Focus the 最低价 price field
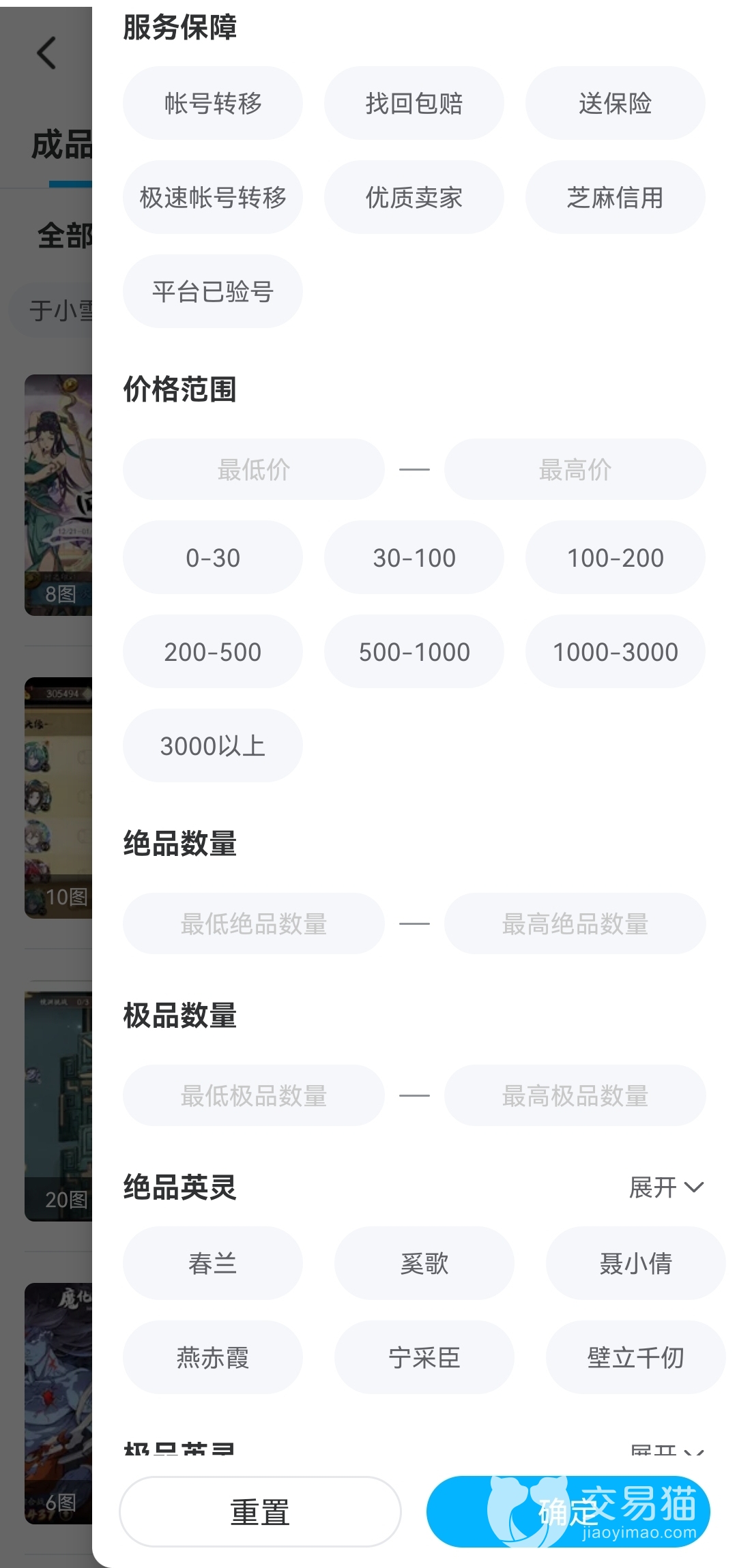The height and width of the screenshot is (1568, 737). [x=253, y=469]
